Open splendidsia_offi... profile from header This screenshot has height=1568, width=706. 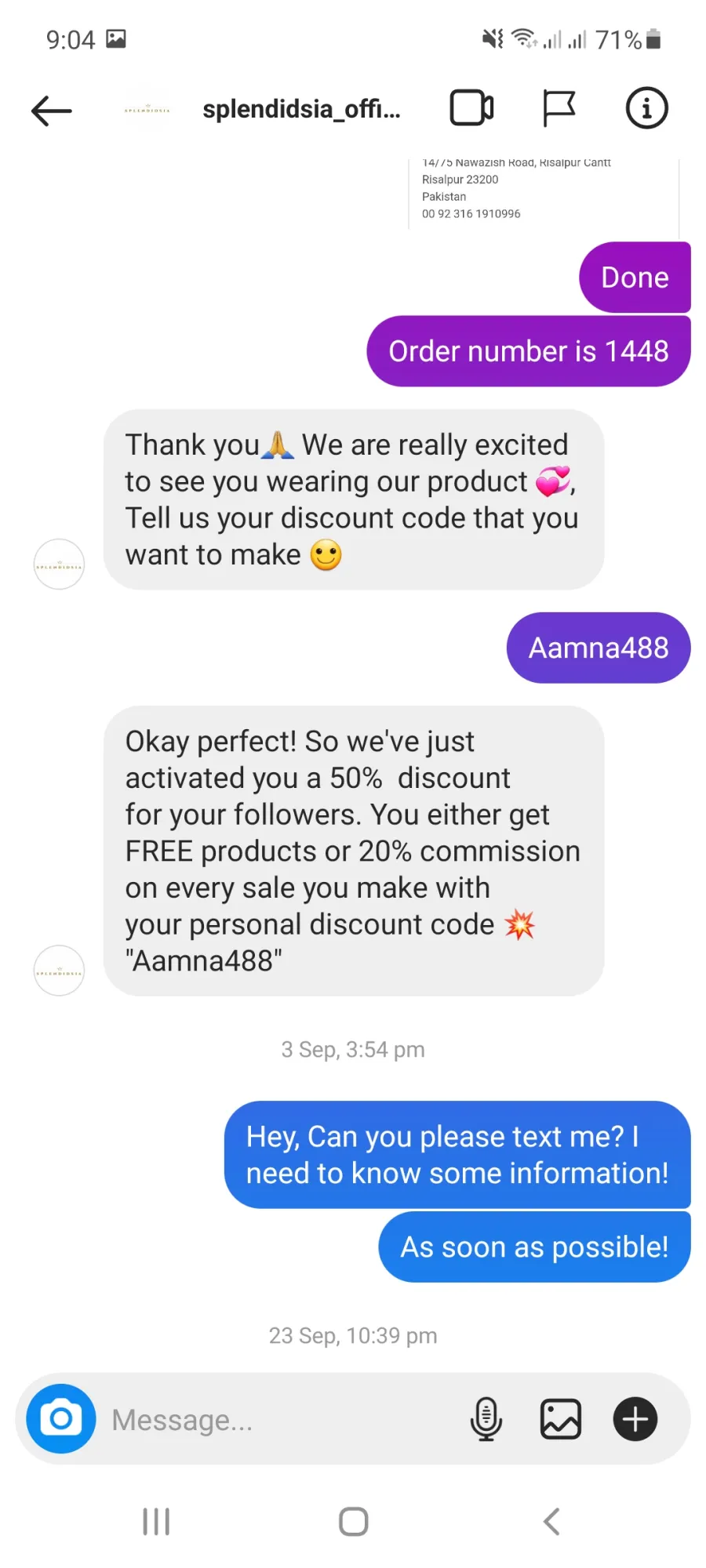point(301,110)
